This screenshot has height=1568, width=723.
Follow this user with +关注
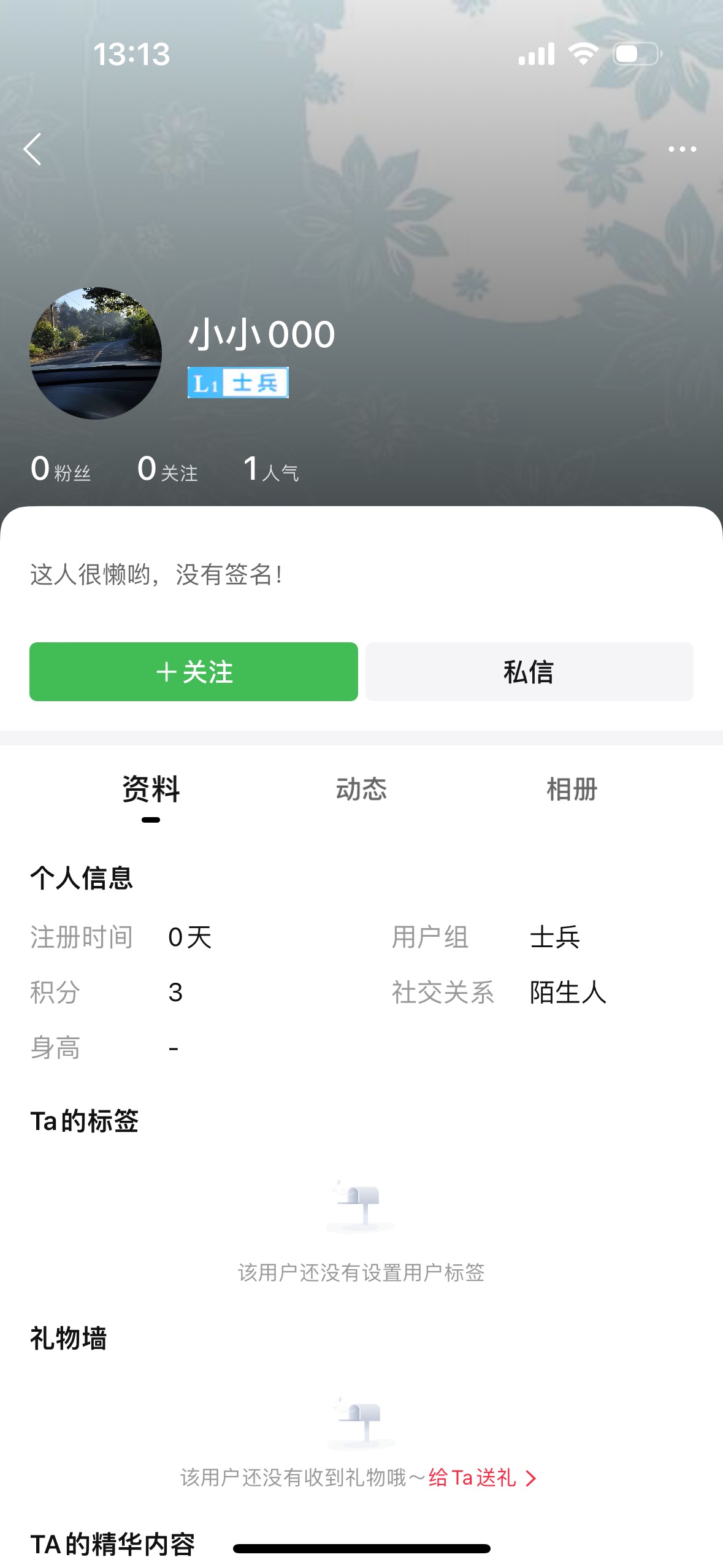coord(194,672)
